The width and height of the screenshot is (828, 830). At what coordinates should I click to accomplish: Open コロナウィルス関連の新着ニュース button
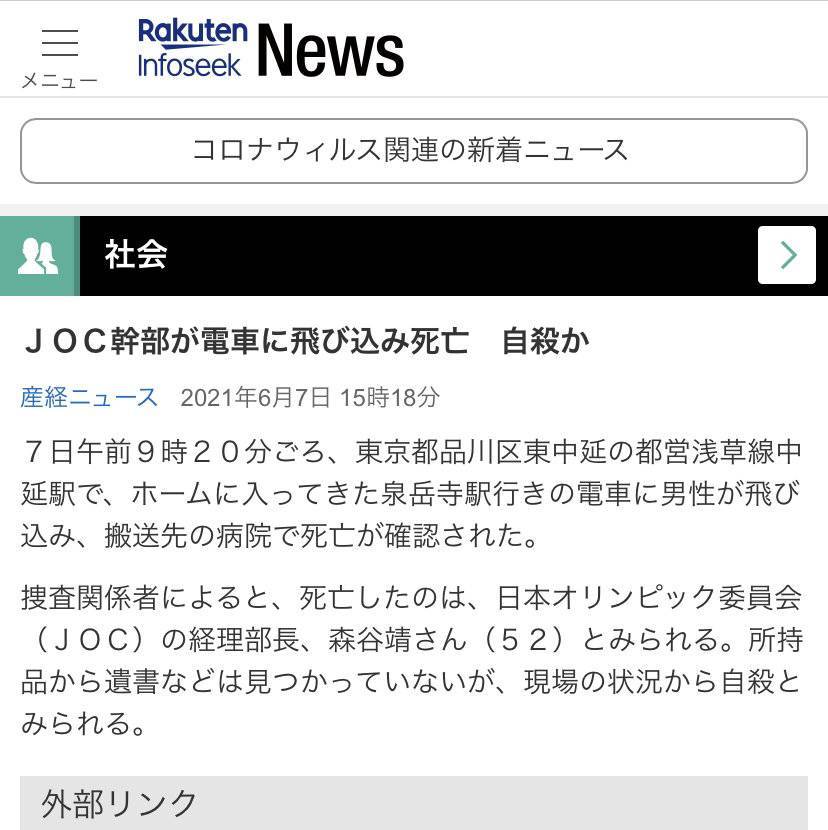point(413,151)
